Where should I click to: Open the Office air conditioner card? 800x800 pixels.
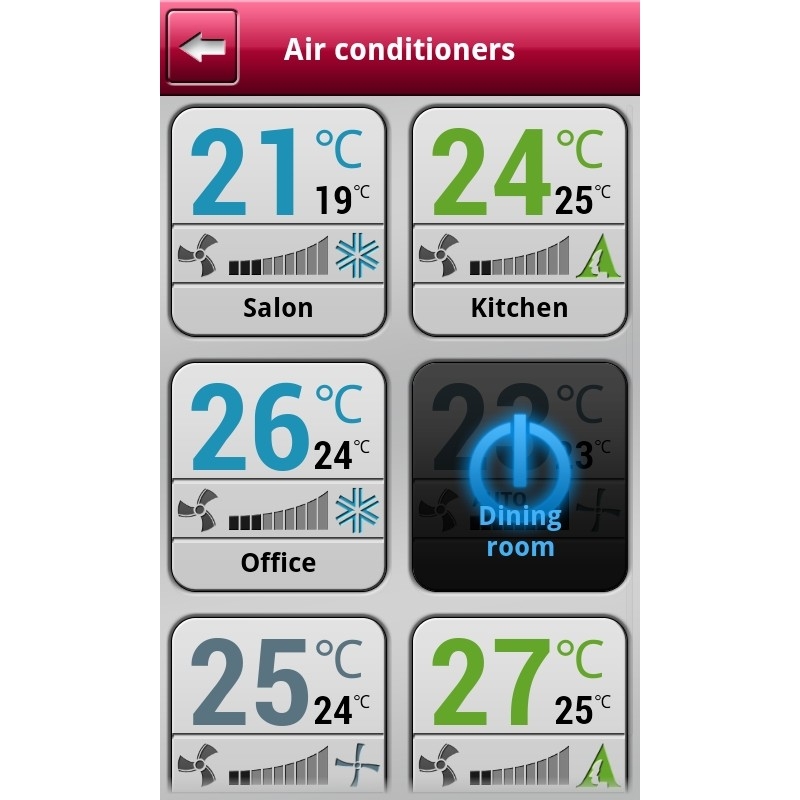click(278, 476)
